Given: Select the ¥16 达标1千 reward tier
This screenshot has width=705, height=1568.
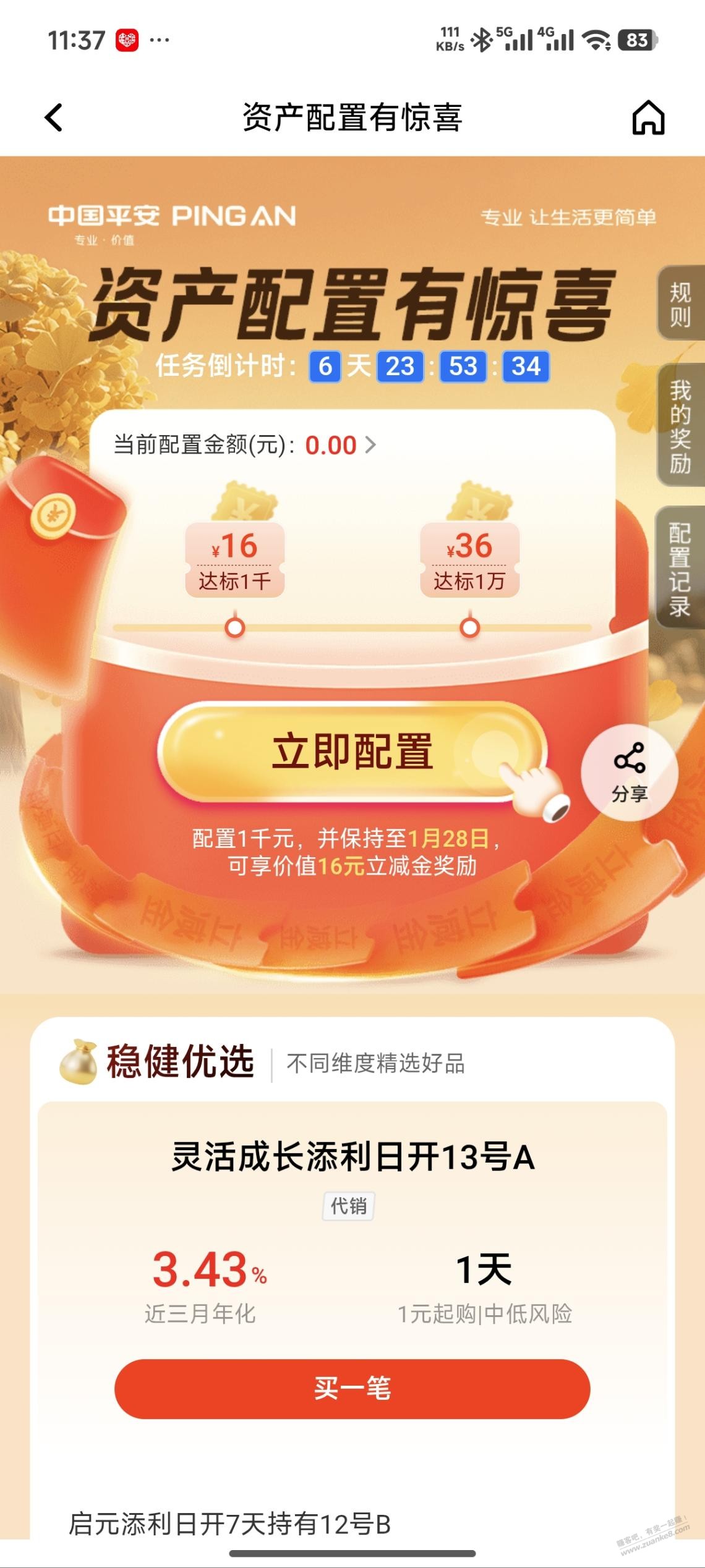Looking at the screenshot, I should coord(234,561).
